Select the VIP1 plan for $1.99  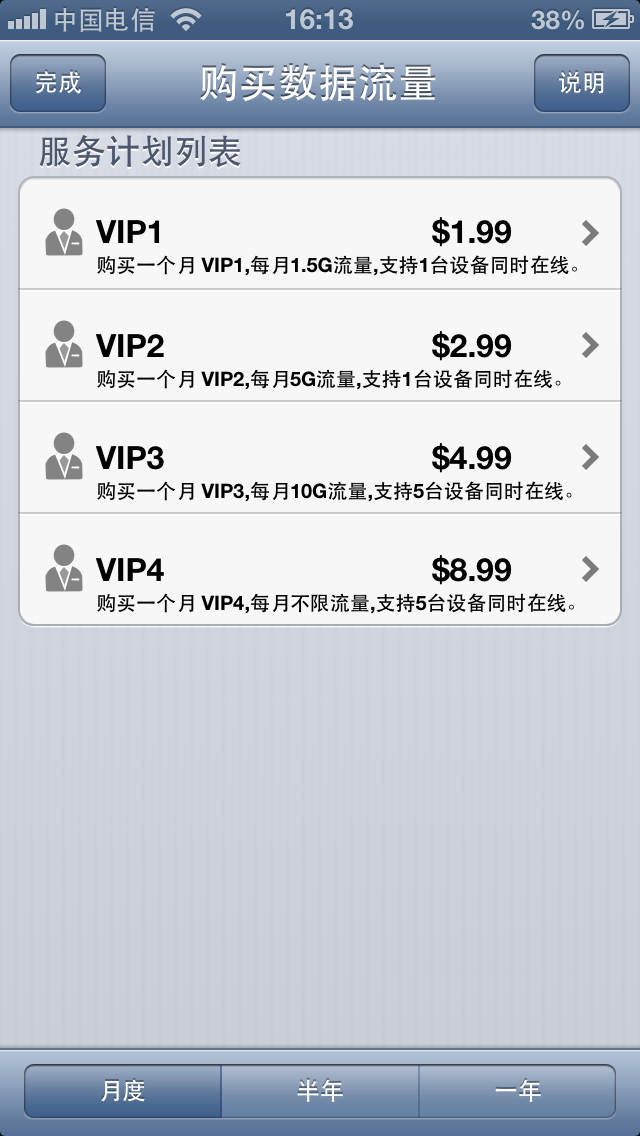coord(320,234)
